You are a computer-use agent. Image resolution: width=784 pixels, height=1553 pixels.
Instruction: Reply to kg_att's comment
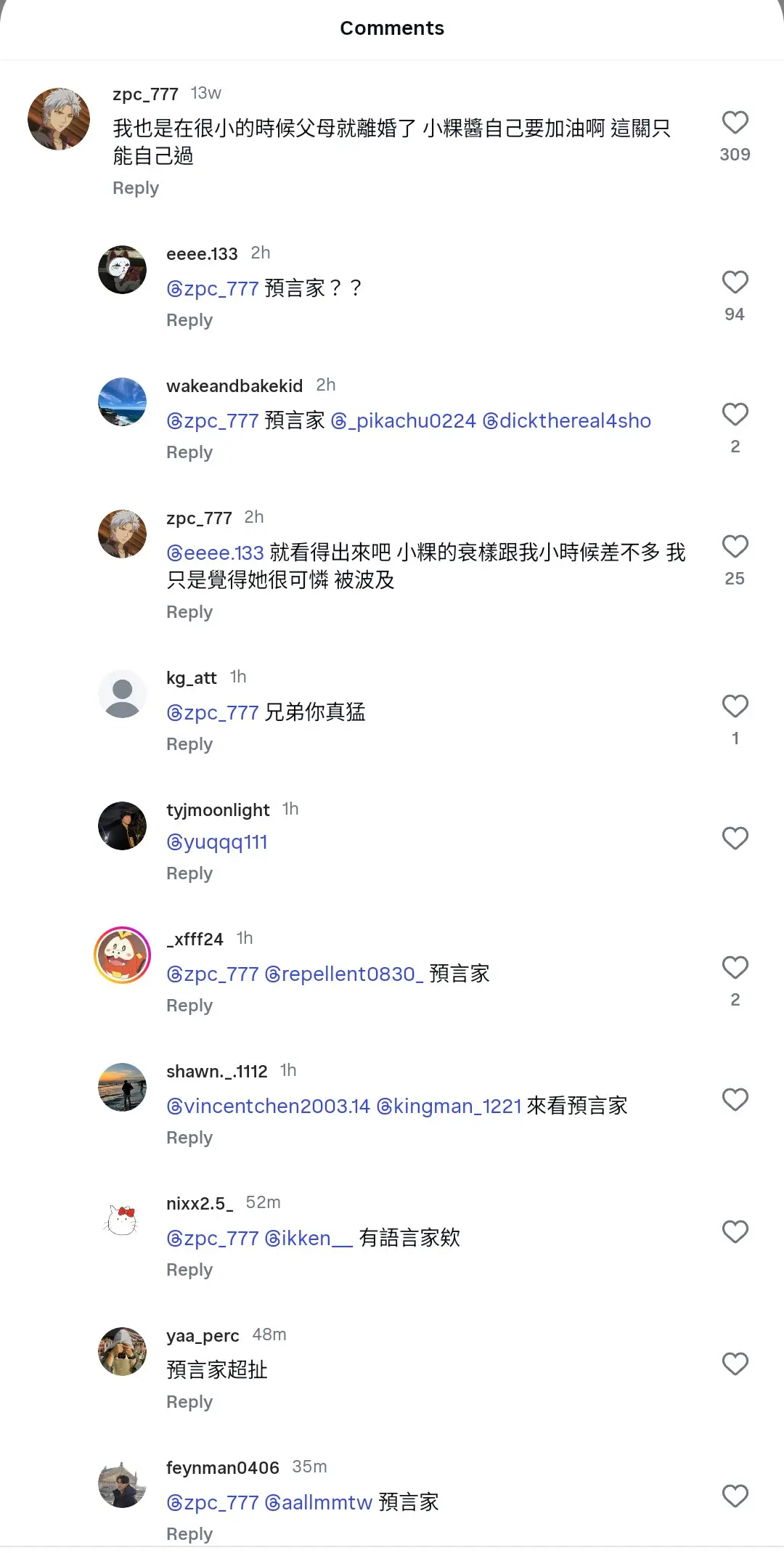click(189, 744)
